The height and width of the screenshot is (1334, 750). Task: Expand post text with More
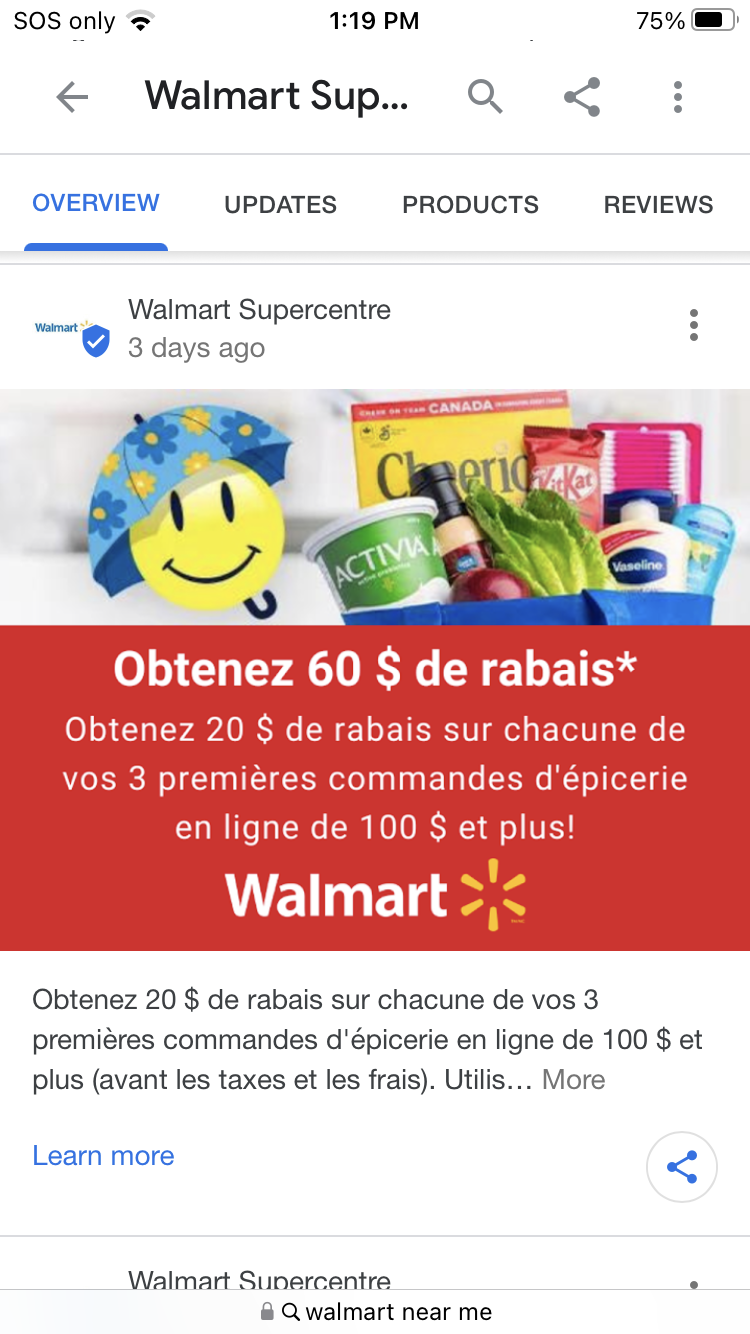573,1080
